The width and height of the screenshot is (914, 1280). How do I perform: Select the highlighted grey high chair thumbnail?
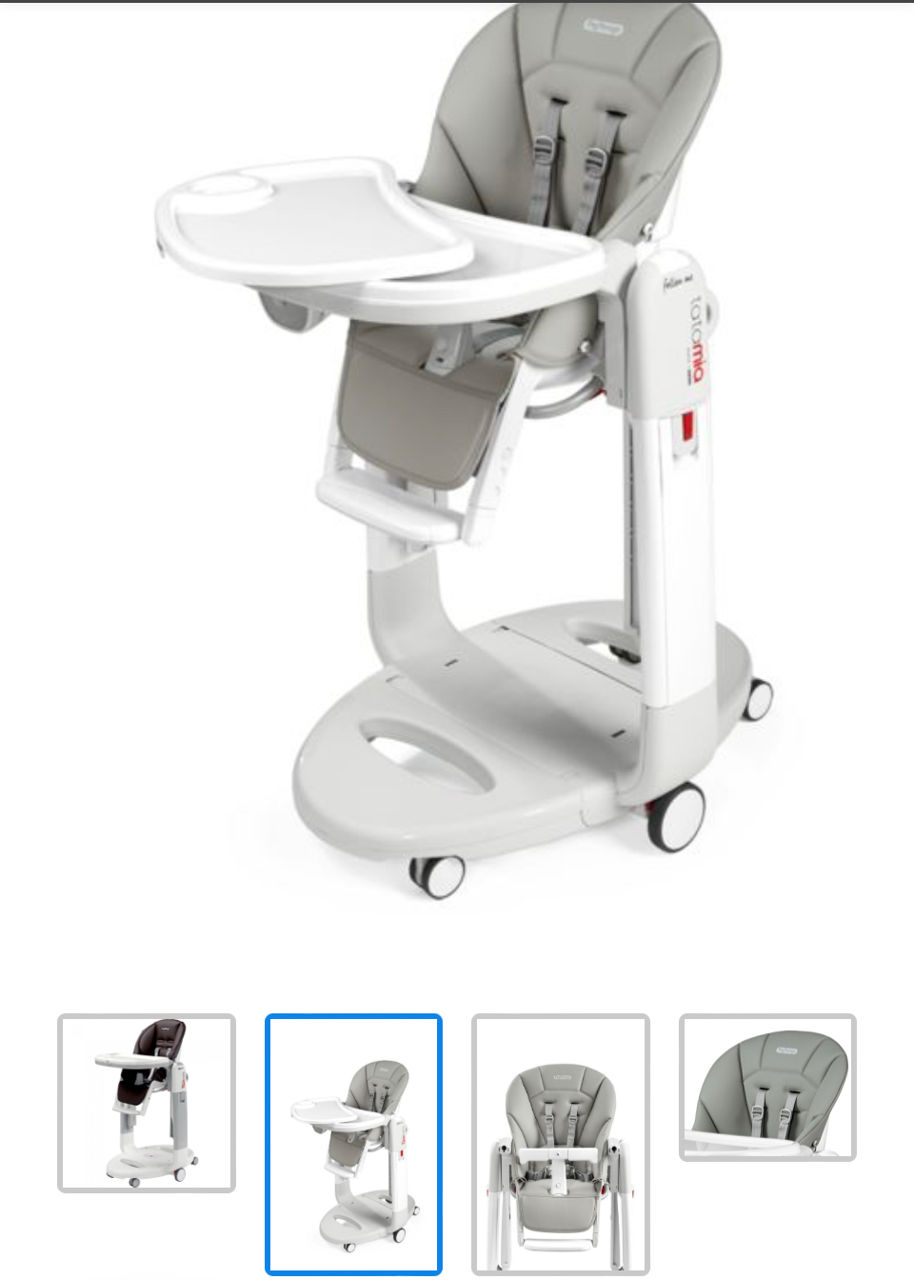(353, 1145)
